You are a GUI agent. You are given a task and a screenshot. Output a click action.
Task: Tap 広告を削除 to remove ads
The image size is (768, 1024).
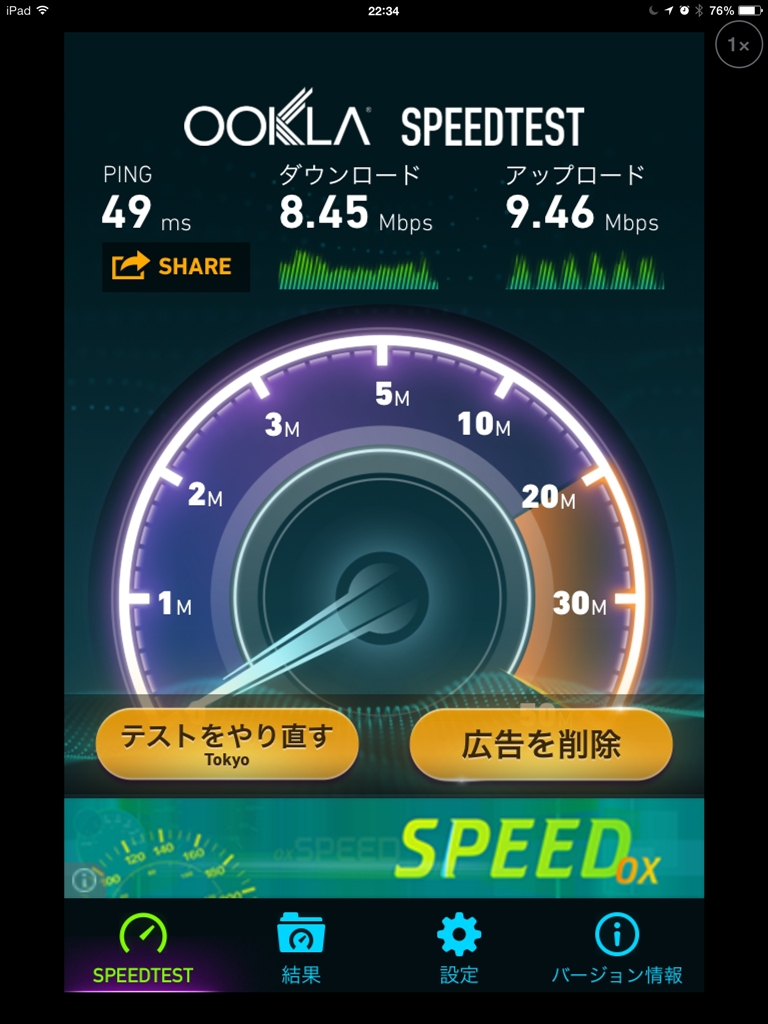541,744
